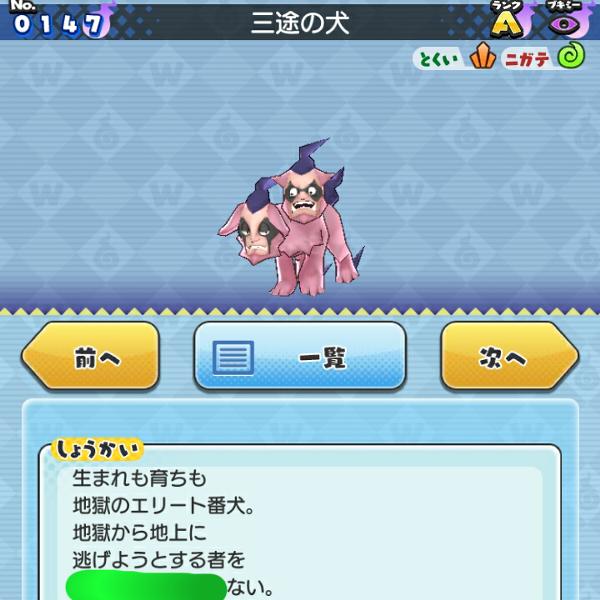Open the 一覧 list view
Viewport: 600px width, 600px height.
pos(300,356)
